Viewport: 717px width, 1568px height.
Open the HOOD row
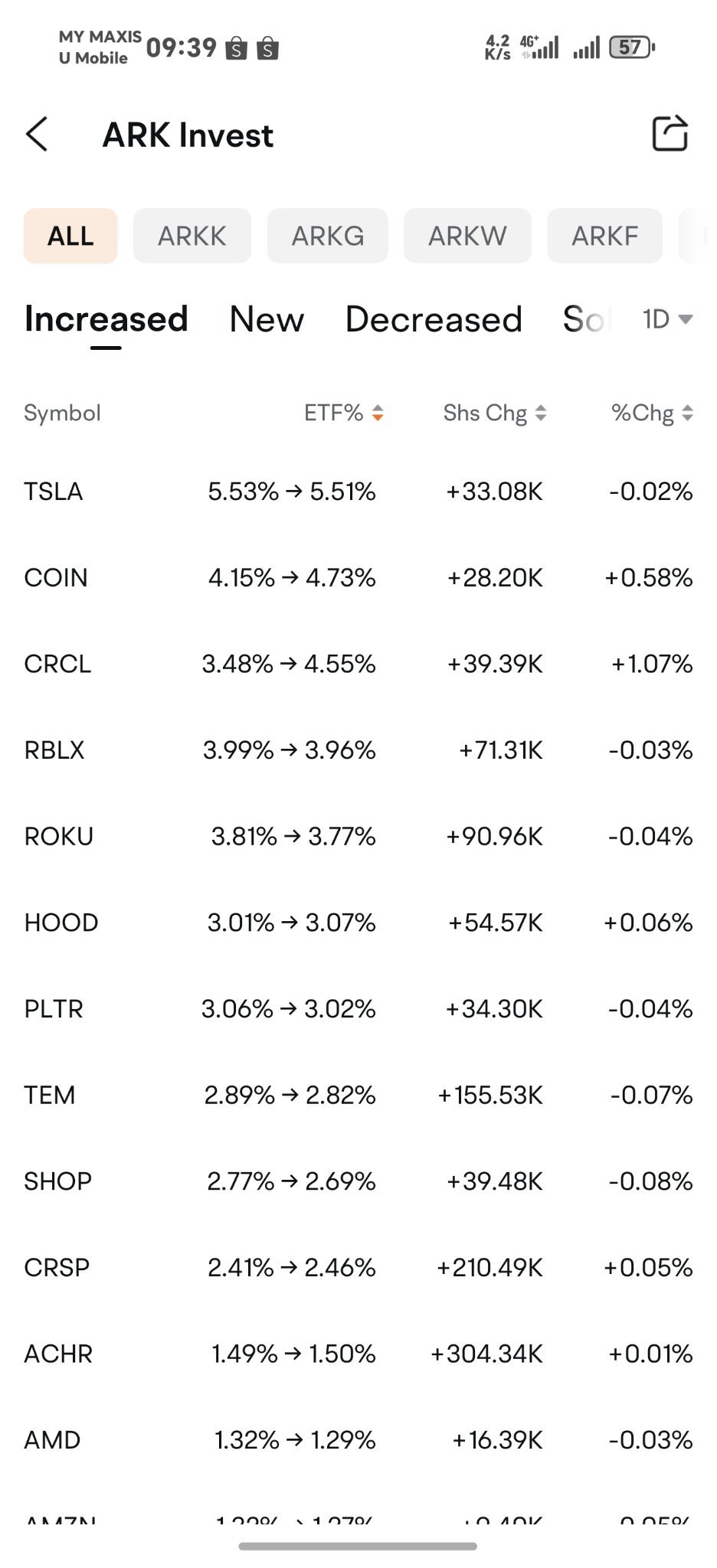click(x=358, y=923)
